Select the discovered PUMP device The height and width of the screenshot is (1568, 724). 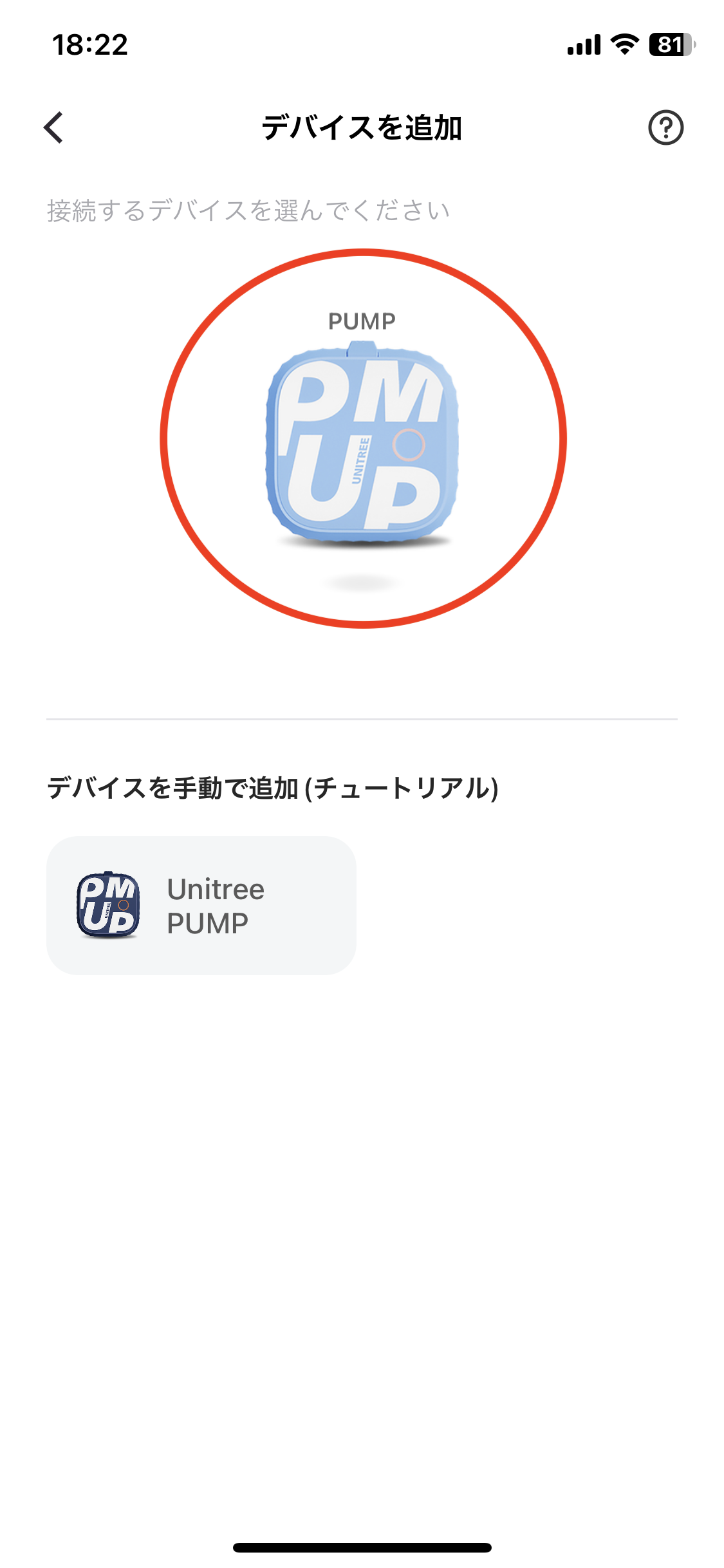point(362,439)
